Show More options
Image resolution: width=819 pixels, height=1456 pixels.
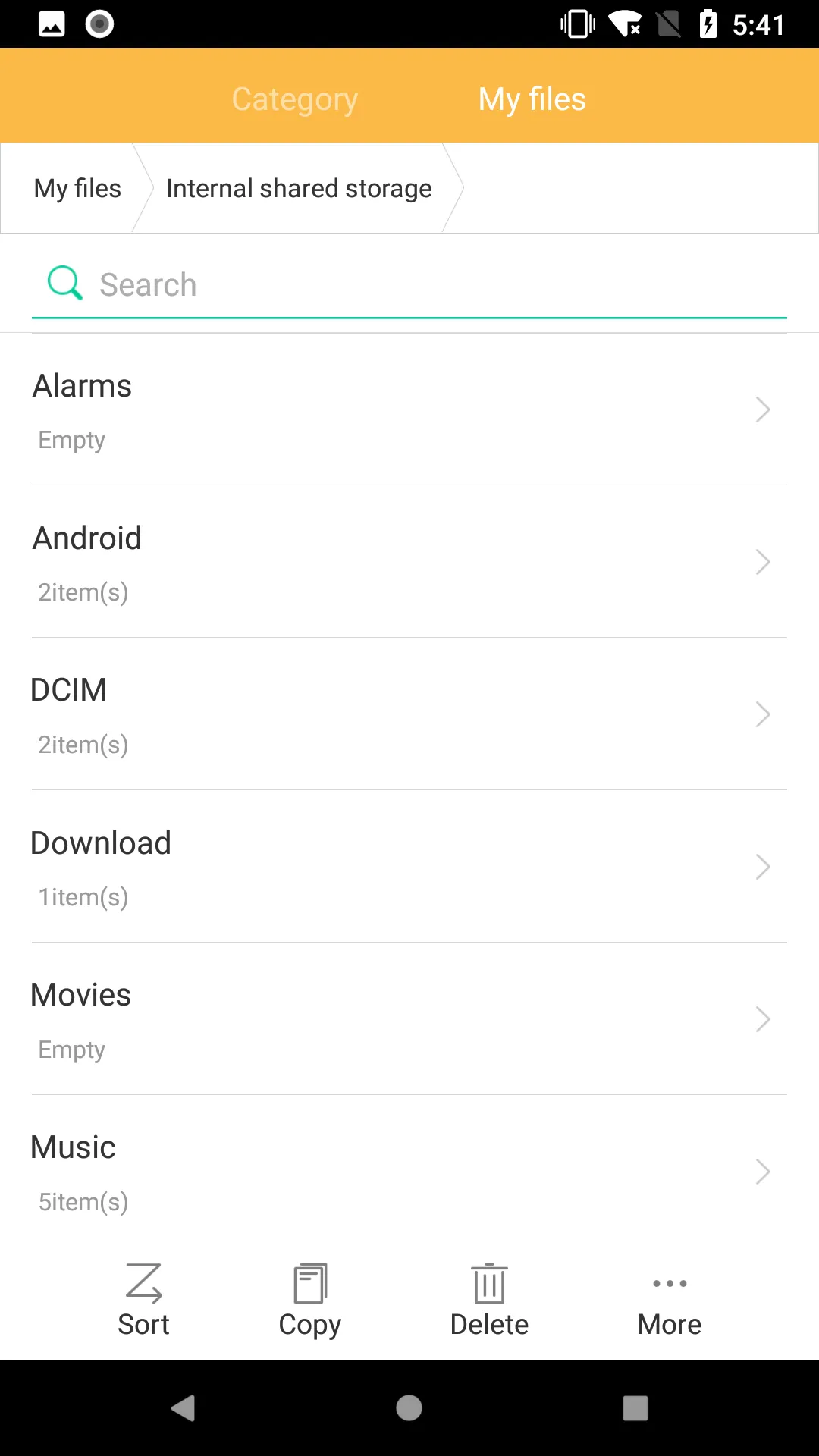pyautogui.click(x=670, y=1301)
